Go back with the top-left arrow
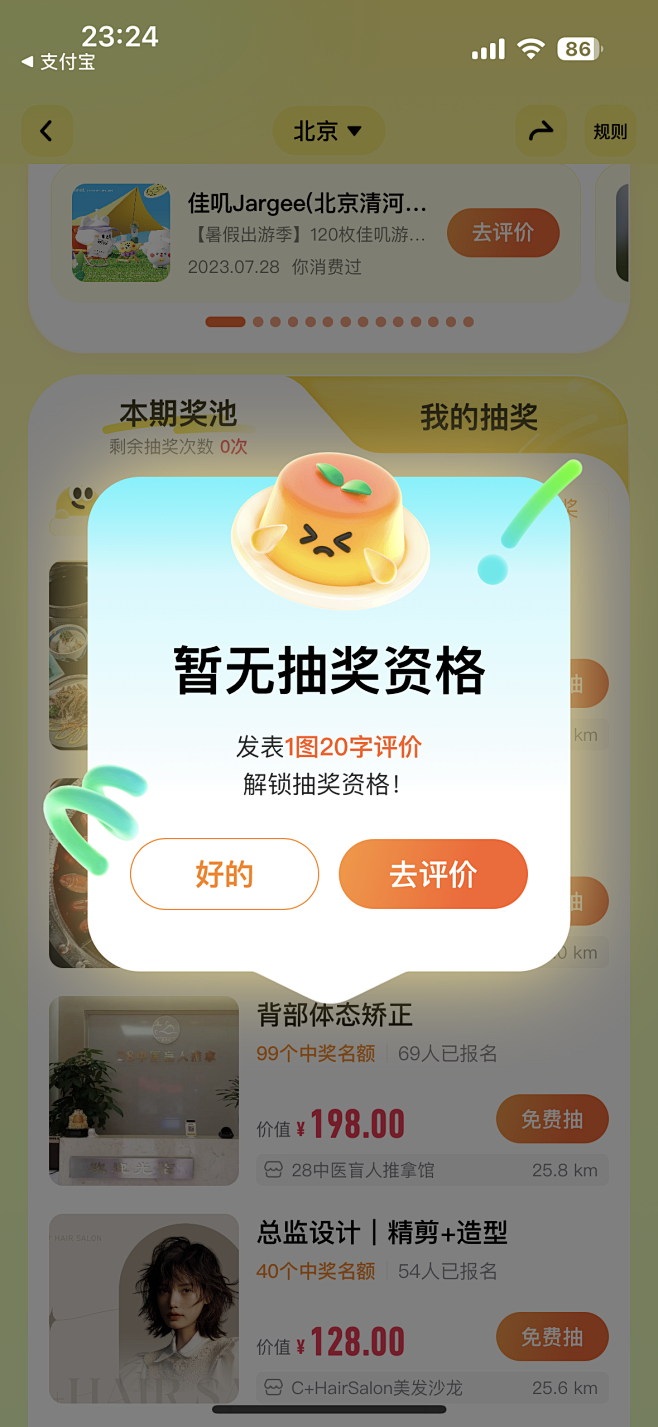 (46, 131)
